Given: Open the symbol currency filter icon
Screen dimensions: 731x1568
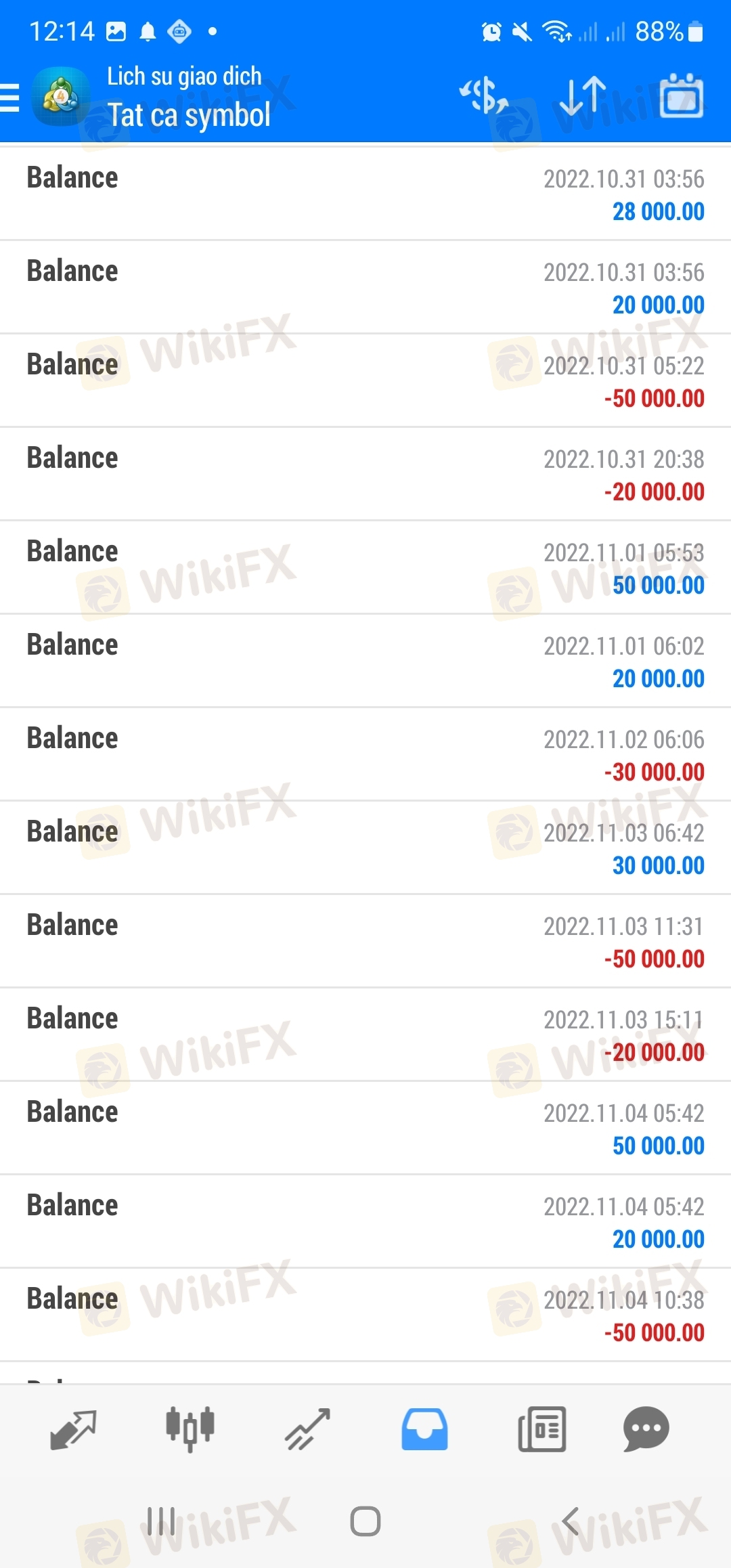Looking at the screenshot, I should click(484, 95).
